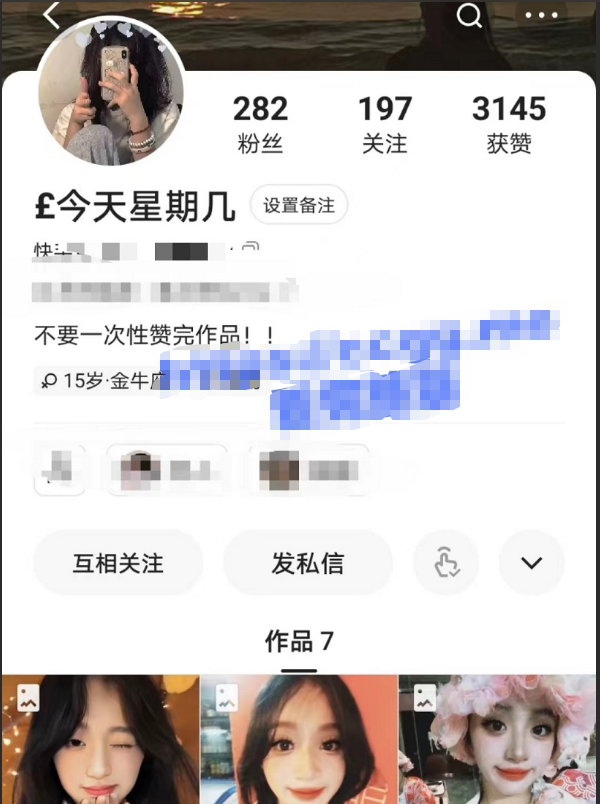Open the post with pink floral headdress
This screenshot has width=600, height=804.
pos(499,740)
